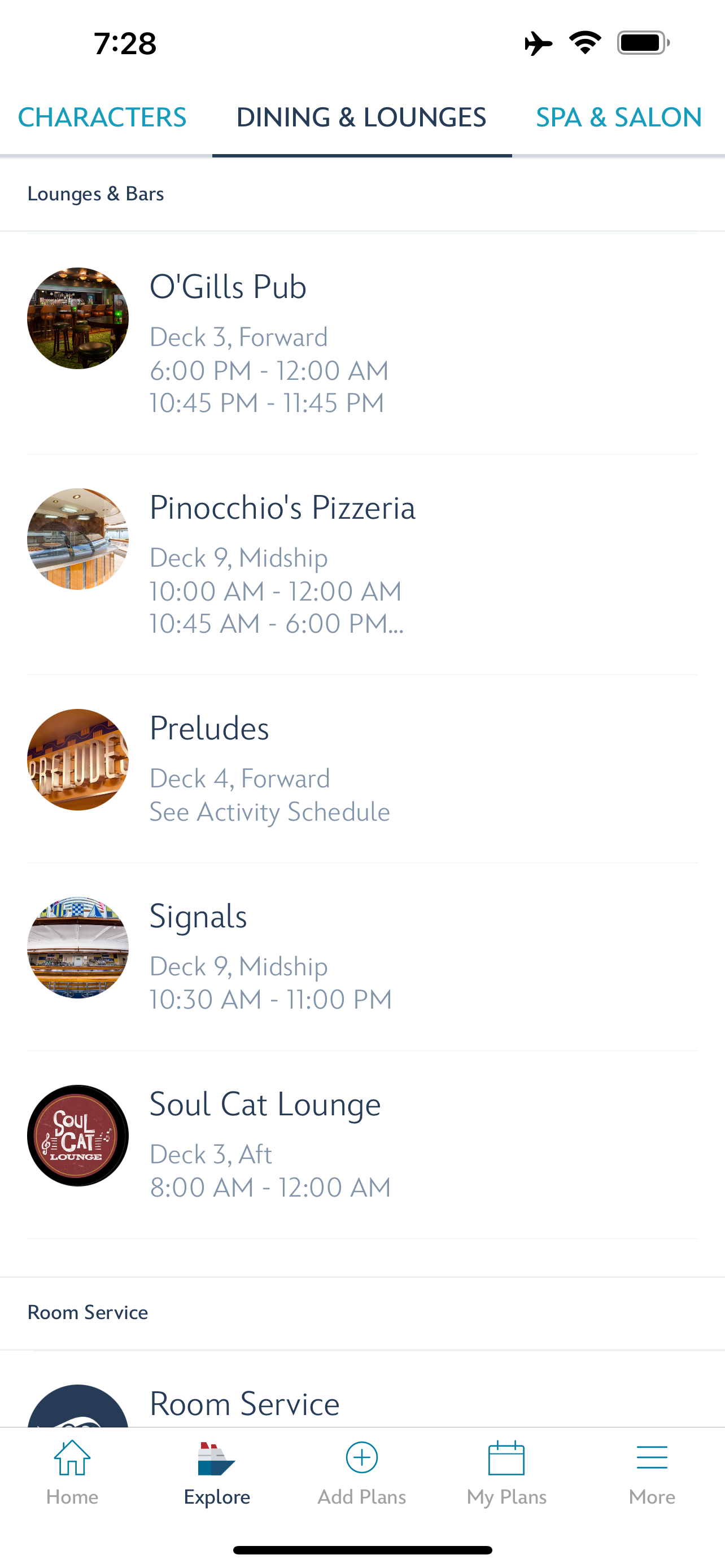Open O'Gills Pub details
725x1568 pixels.
click(x=362, y=343)
